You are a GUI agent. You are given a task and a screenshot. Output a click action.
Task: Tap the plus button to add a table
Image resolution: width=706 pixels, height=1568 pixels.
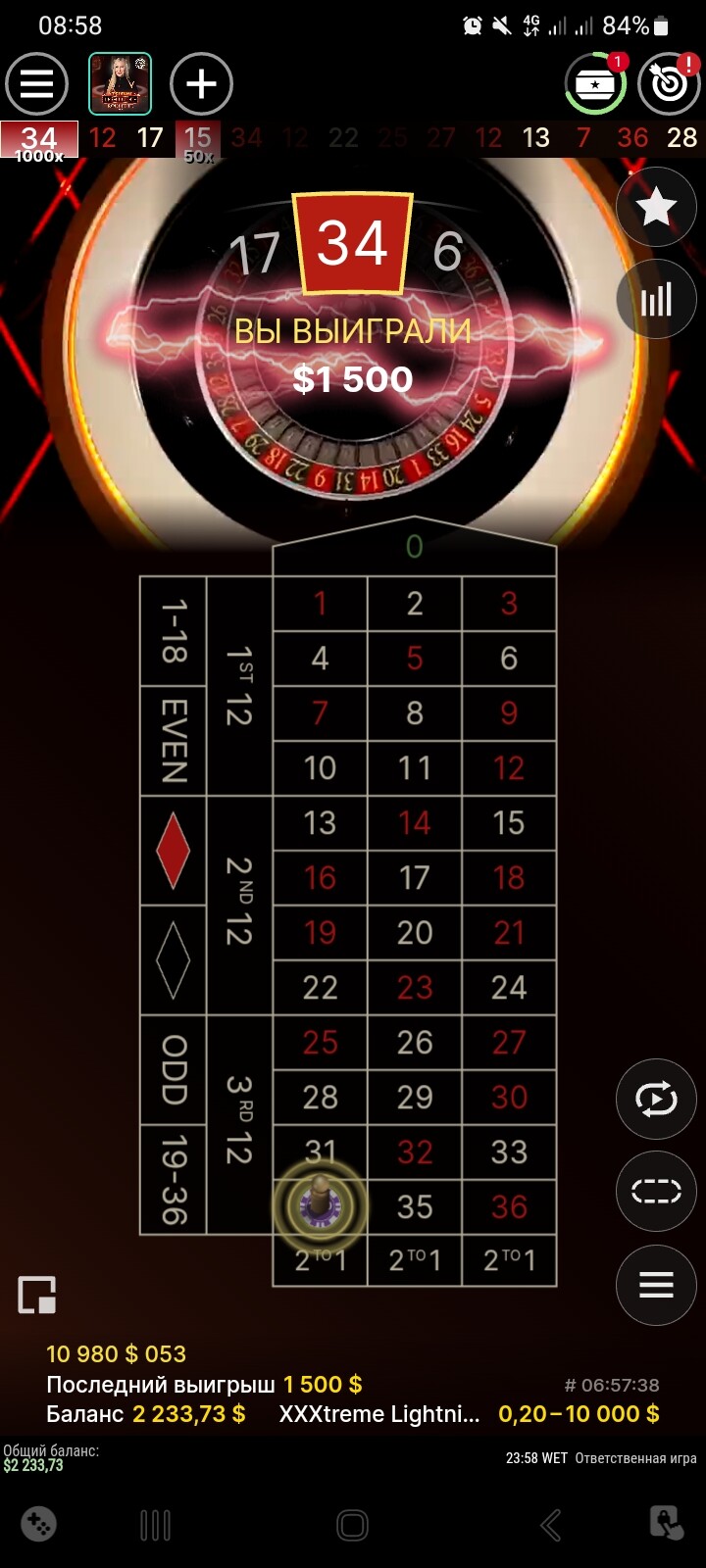[201, 84]
